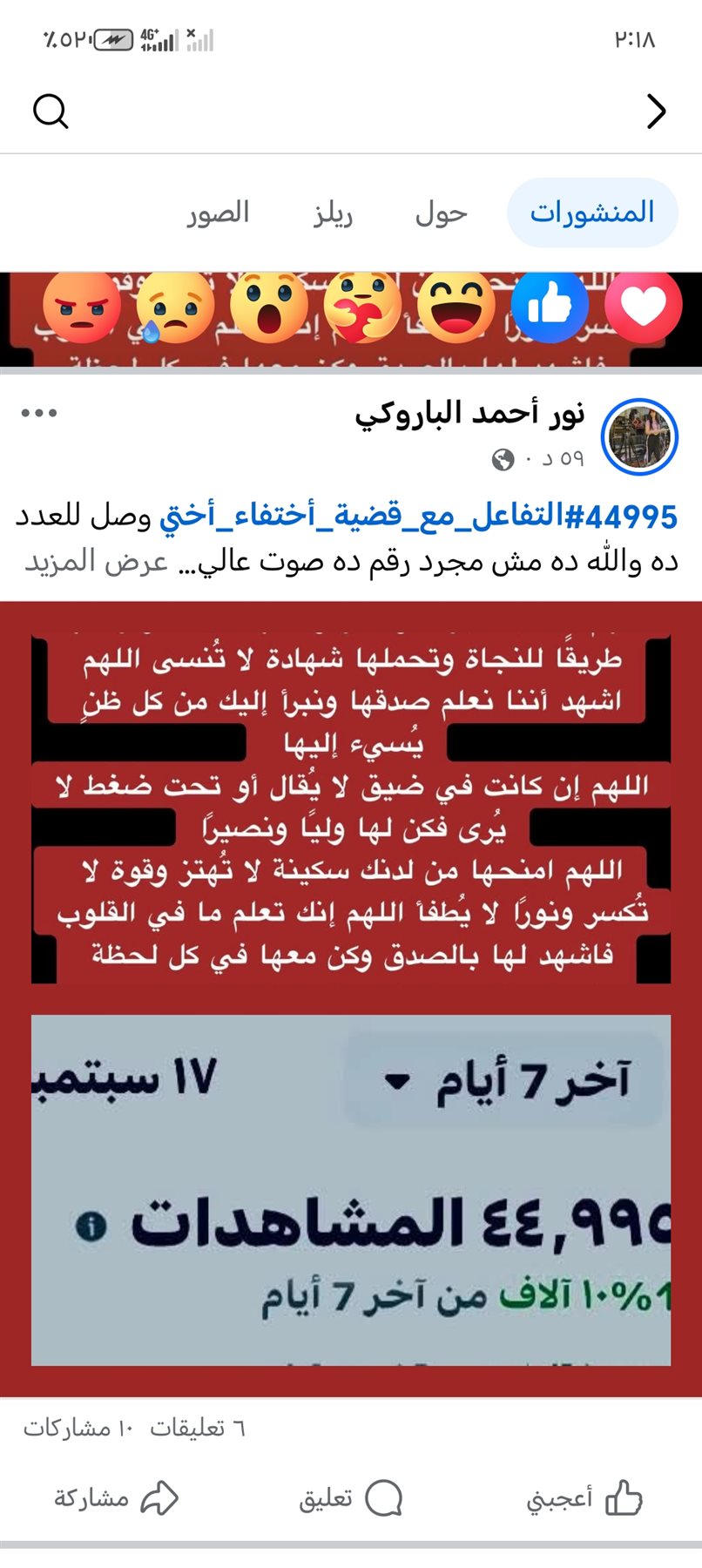The height and width of the screenshot is (1568, 702).
Task: Switch to the حول tab
Action: 442,213
